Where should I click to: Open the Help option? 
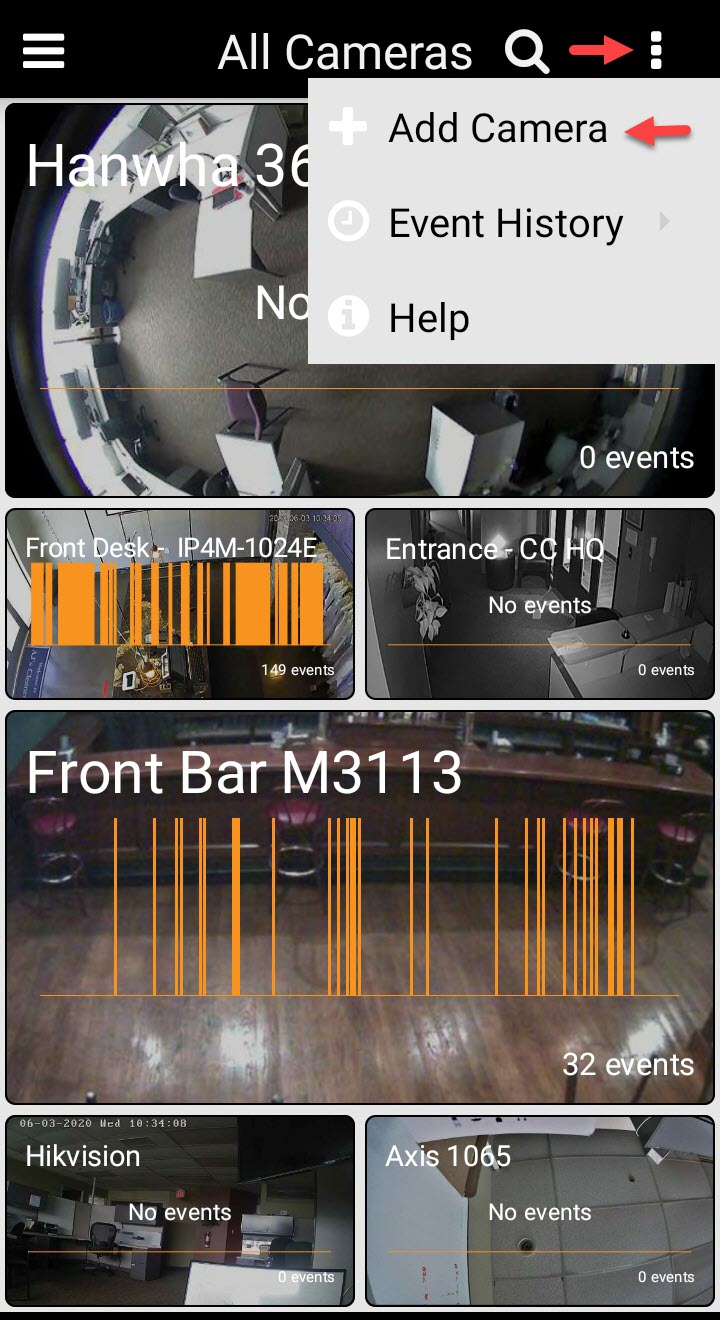coord(429,318)
